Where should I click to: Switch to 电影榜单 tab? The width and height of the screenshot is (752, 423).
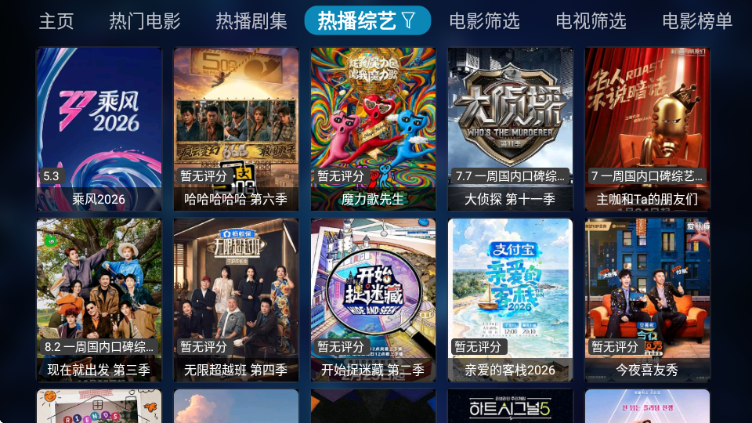pyautogui.click(x=697, y=21)
